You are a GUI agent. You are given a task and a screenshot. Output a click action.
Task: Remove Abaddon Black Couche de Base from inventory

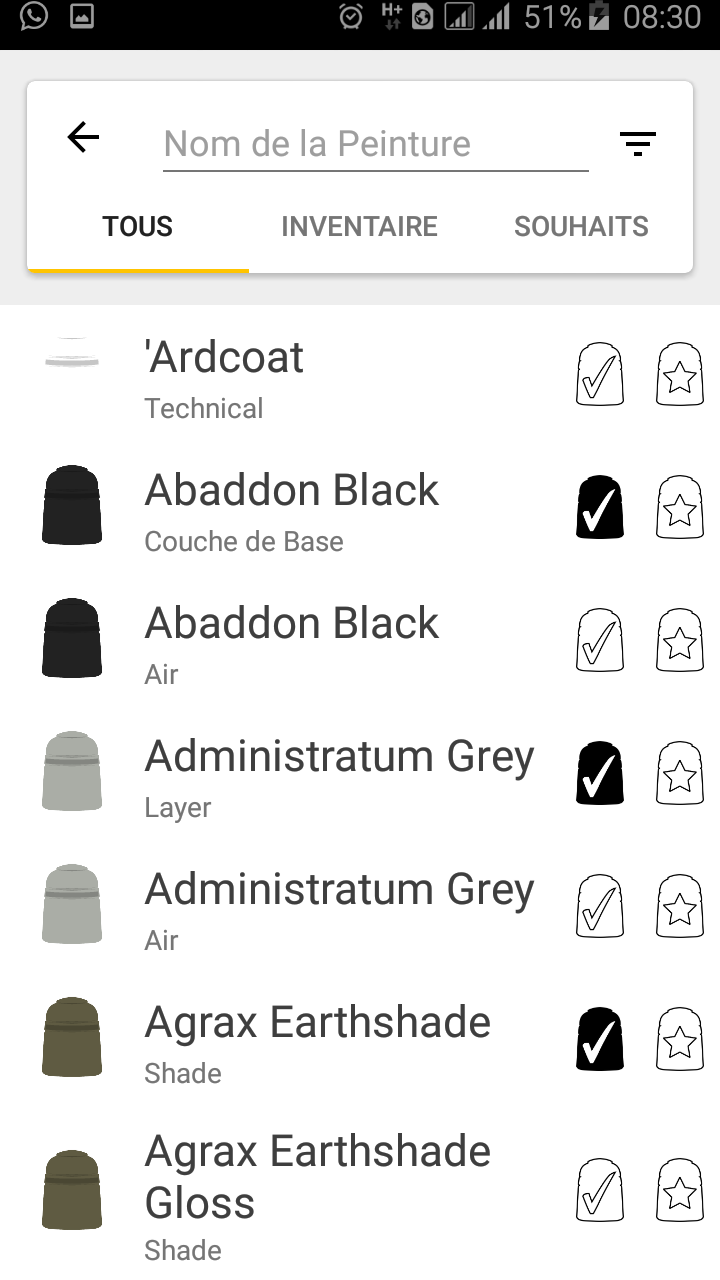(600, 507)
